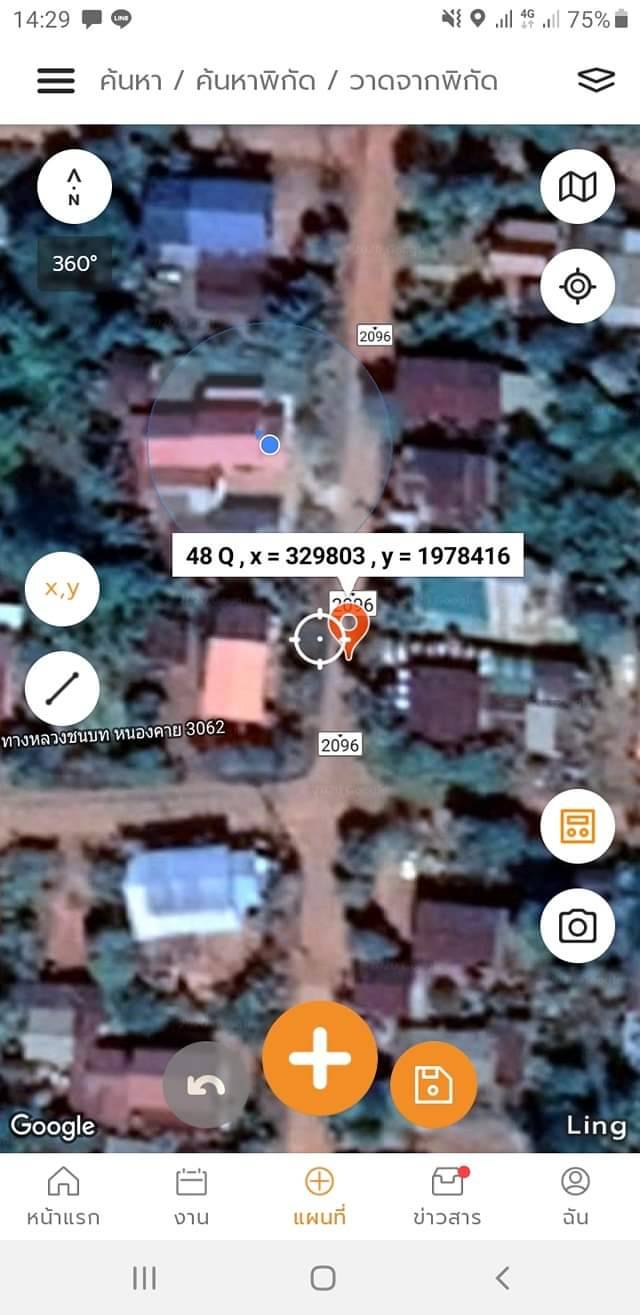The width and height of the screenshot is (640, 1315).
Task: Open the map layers icon
Action: (596, 81)
